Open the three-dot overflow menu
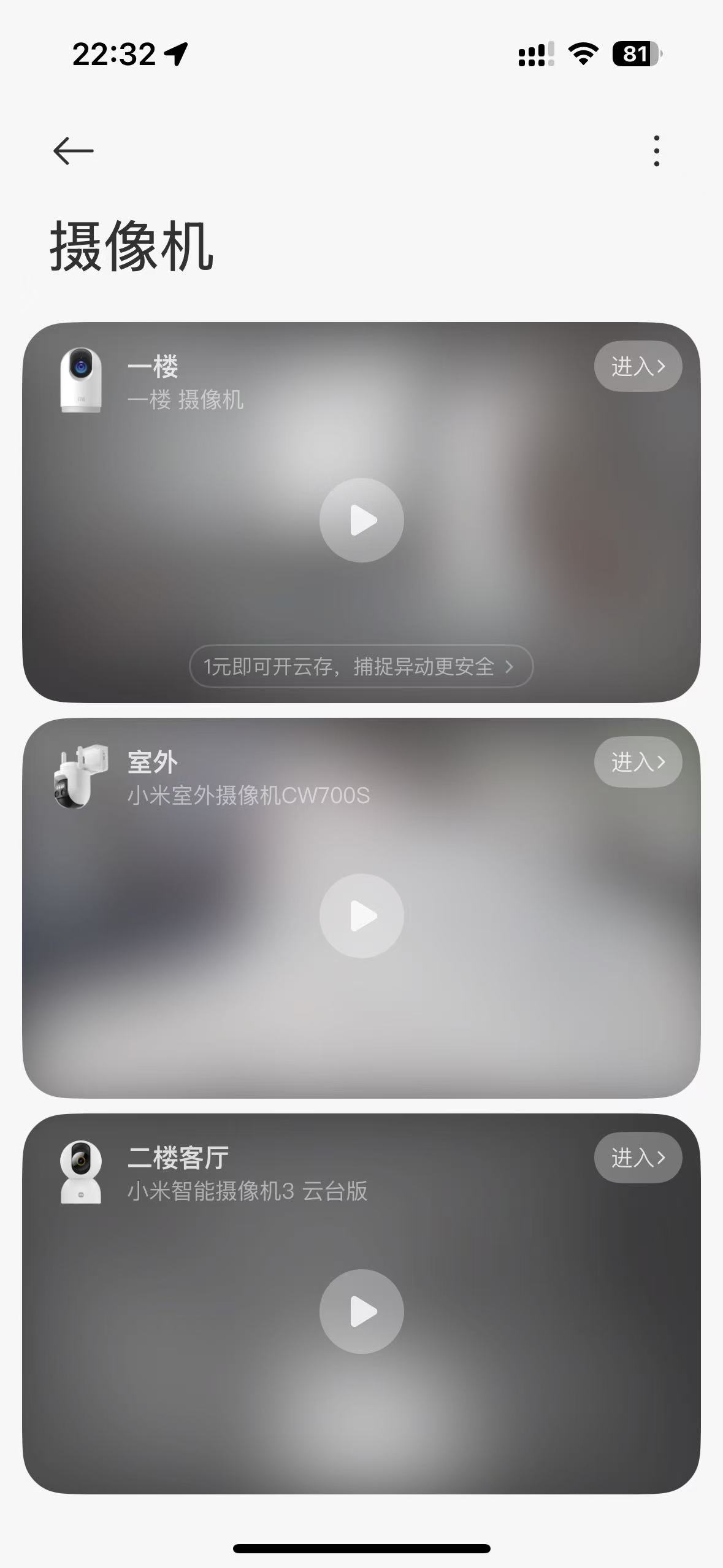Screen dimensions: 723x1568 656,151
